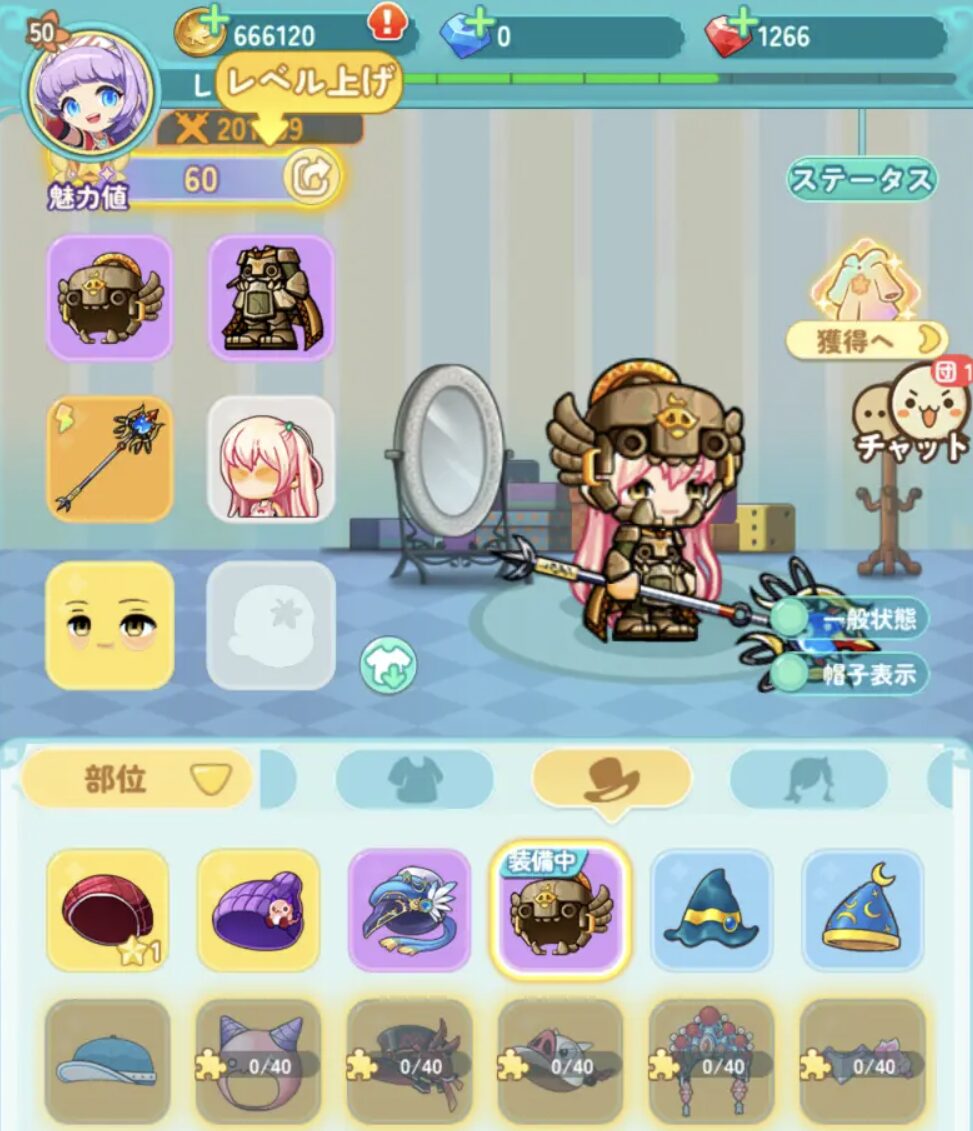The image size is (973, 1131).
Task: Open the ステータス status panel
Action: [861, 180]
